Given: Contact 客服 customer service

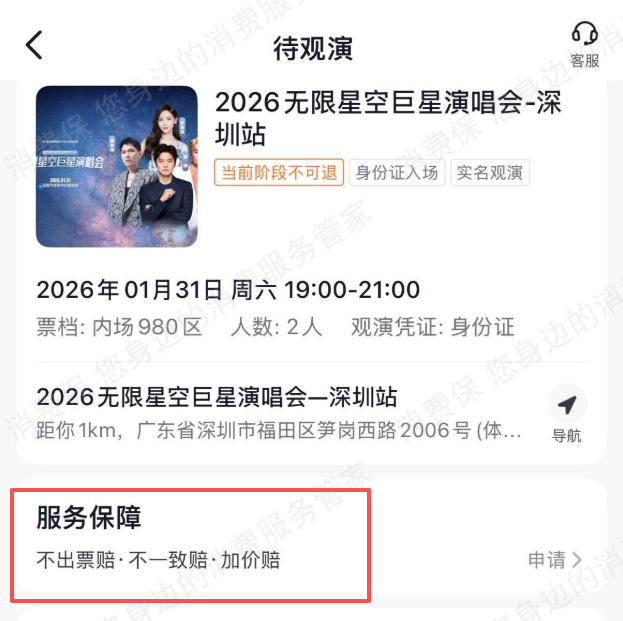Looking at the screenshot, I should 584,44.
